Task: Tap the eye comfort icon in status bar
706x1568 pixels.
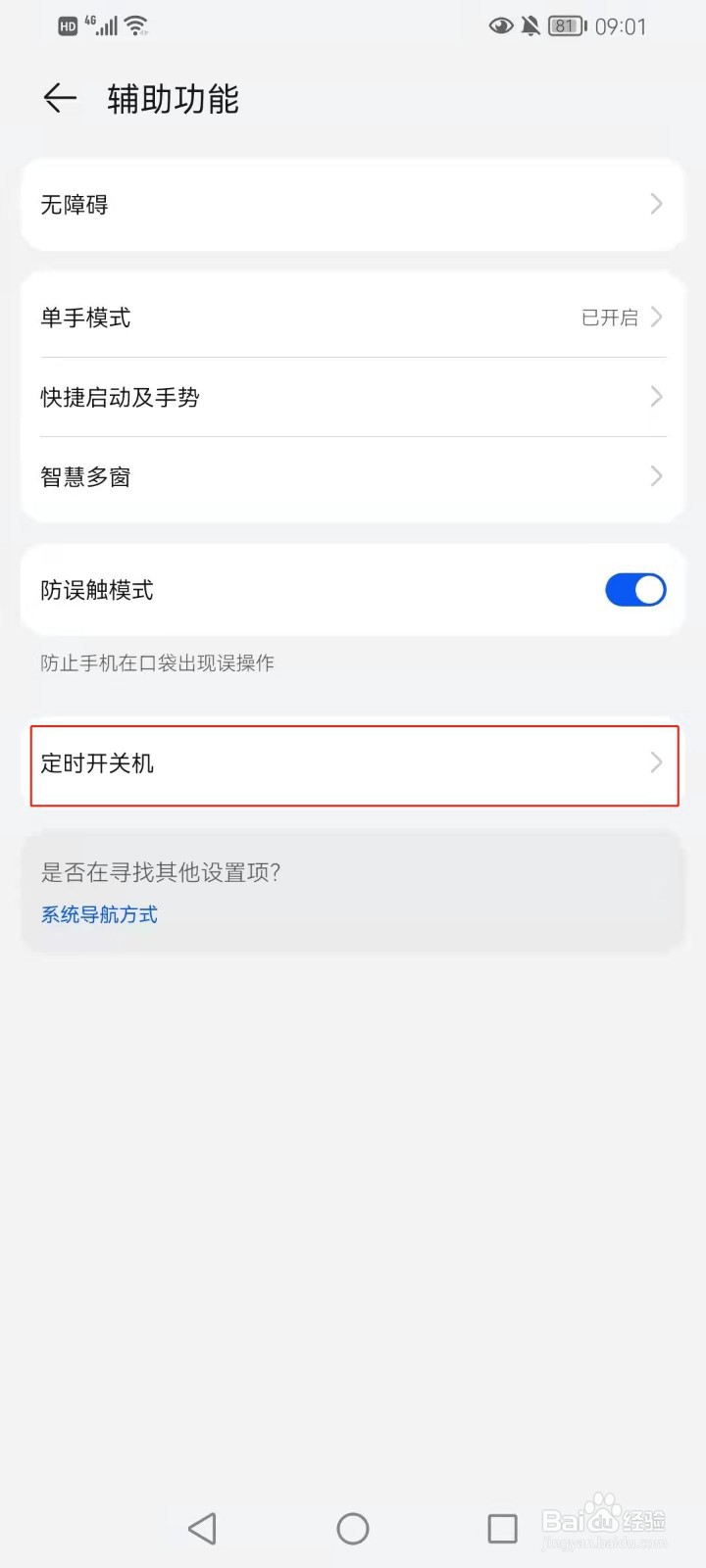Action: 501,26
